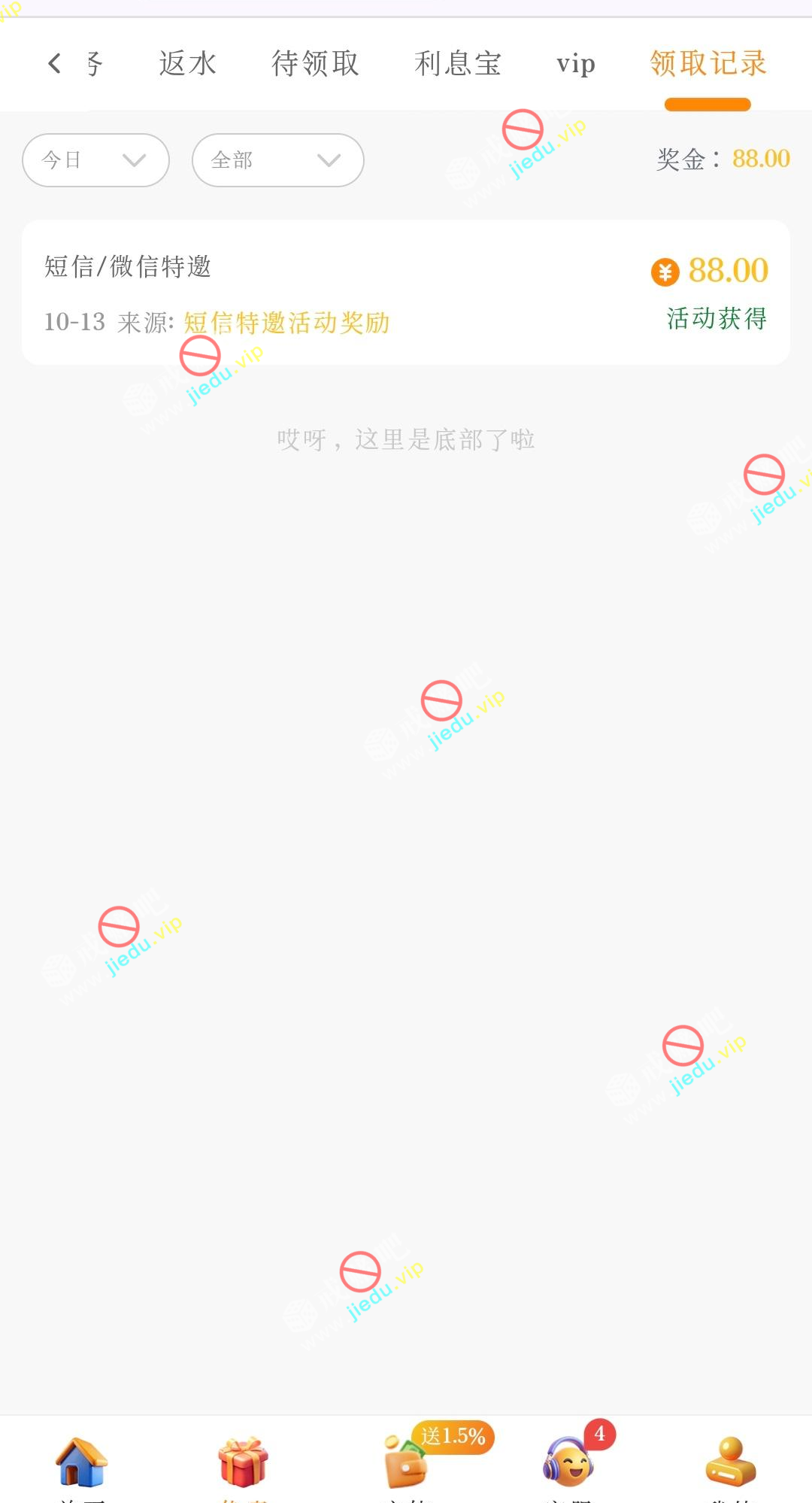Expand the 全部 type filter dropdown
Viewport: 812px width, 1503px height.
pyautogui.click(x=277, y=160)
